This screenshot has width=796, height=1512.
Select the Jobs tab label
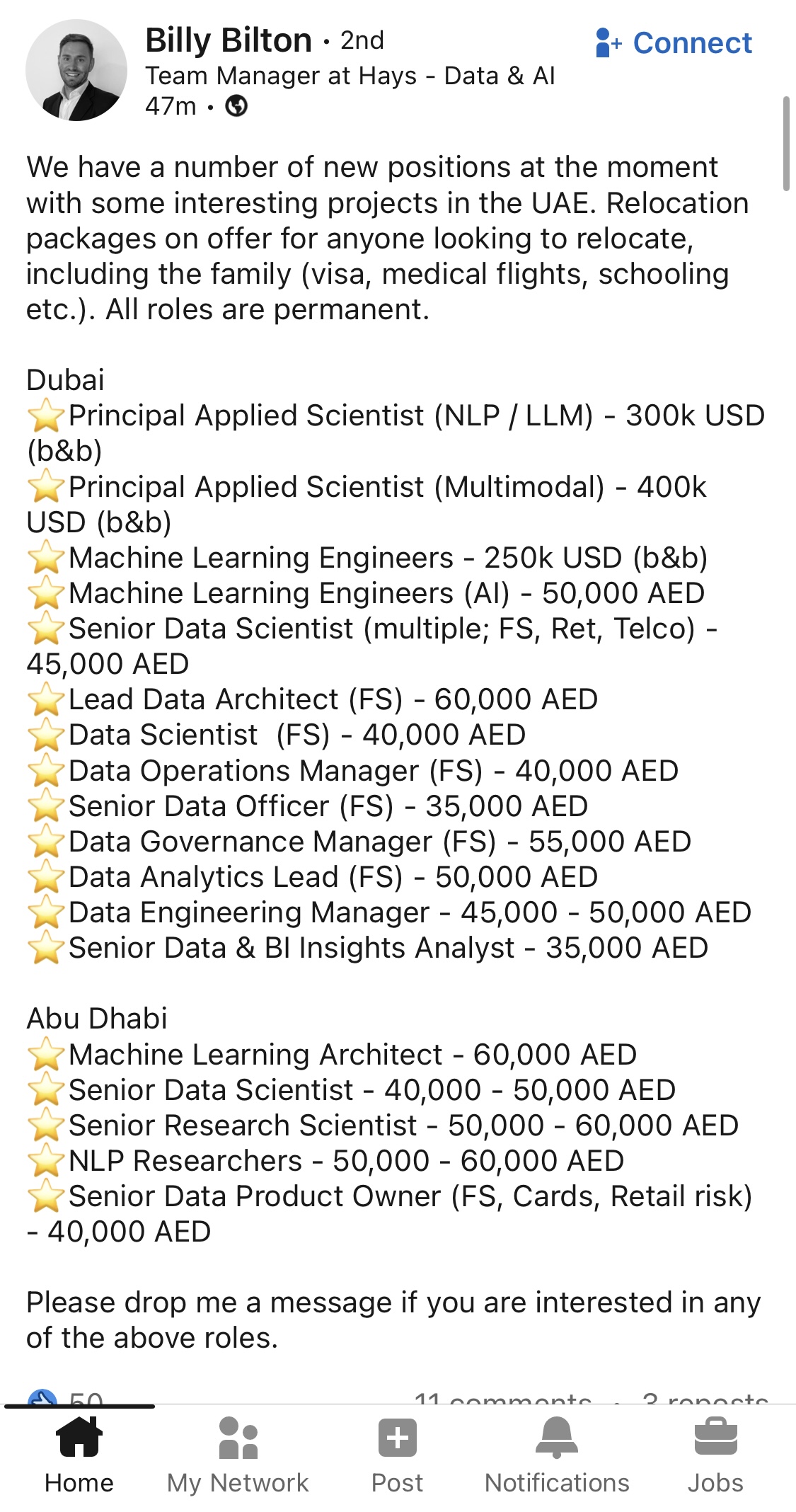click(x=717, y=1482)
